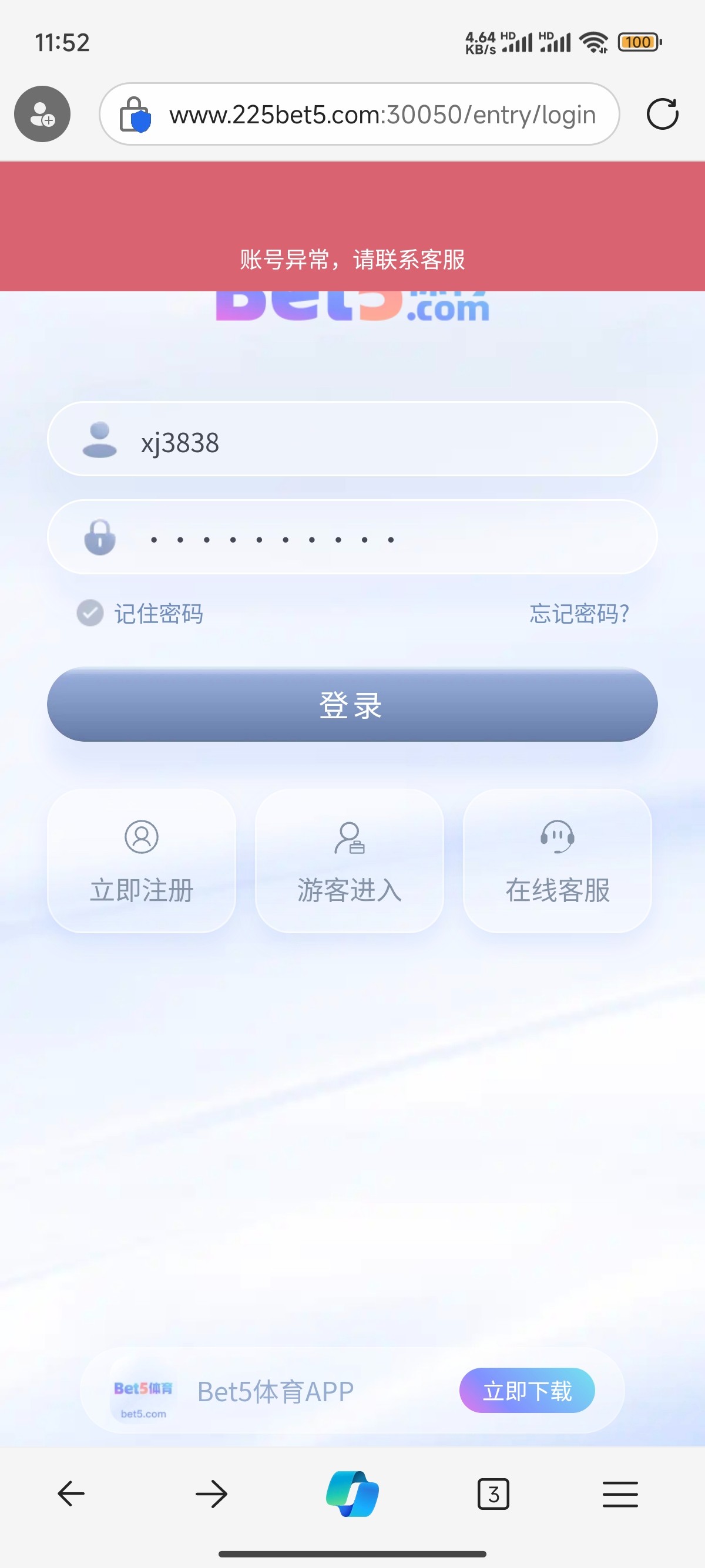Open the 忘记密码? forgot password link
The width and height of the screenshot is (705, 1568).
[578, 615]
